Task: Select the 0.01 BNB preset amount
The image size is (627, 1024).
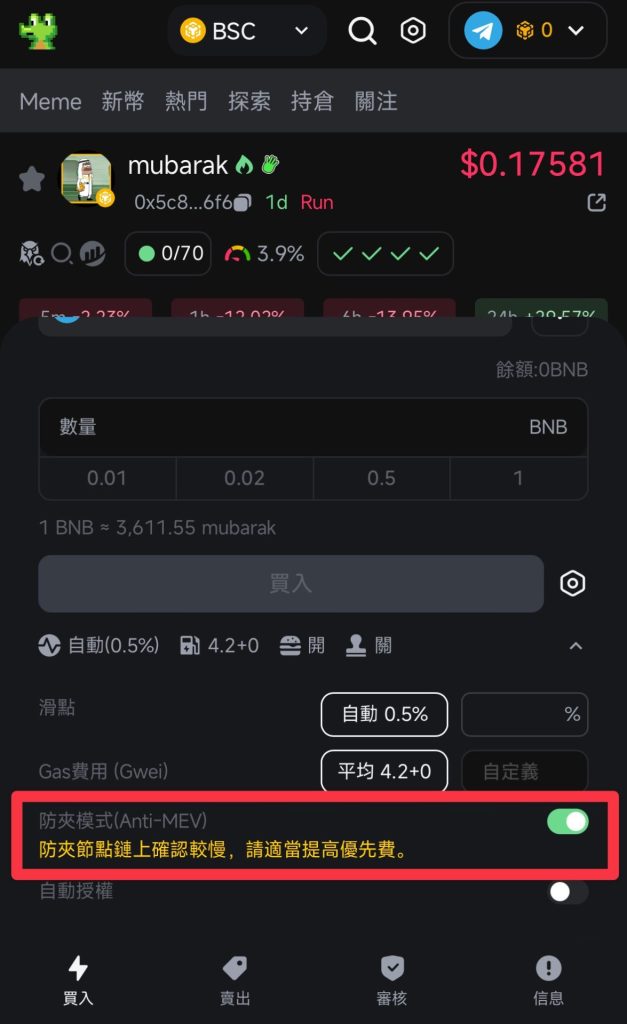Action: click(x=107, y=478)
